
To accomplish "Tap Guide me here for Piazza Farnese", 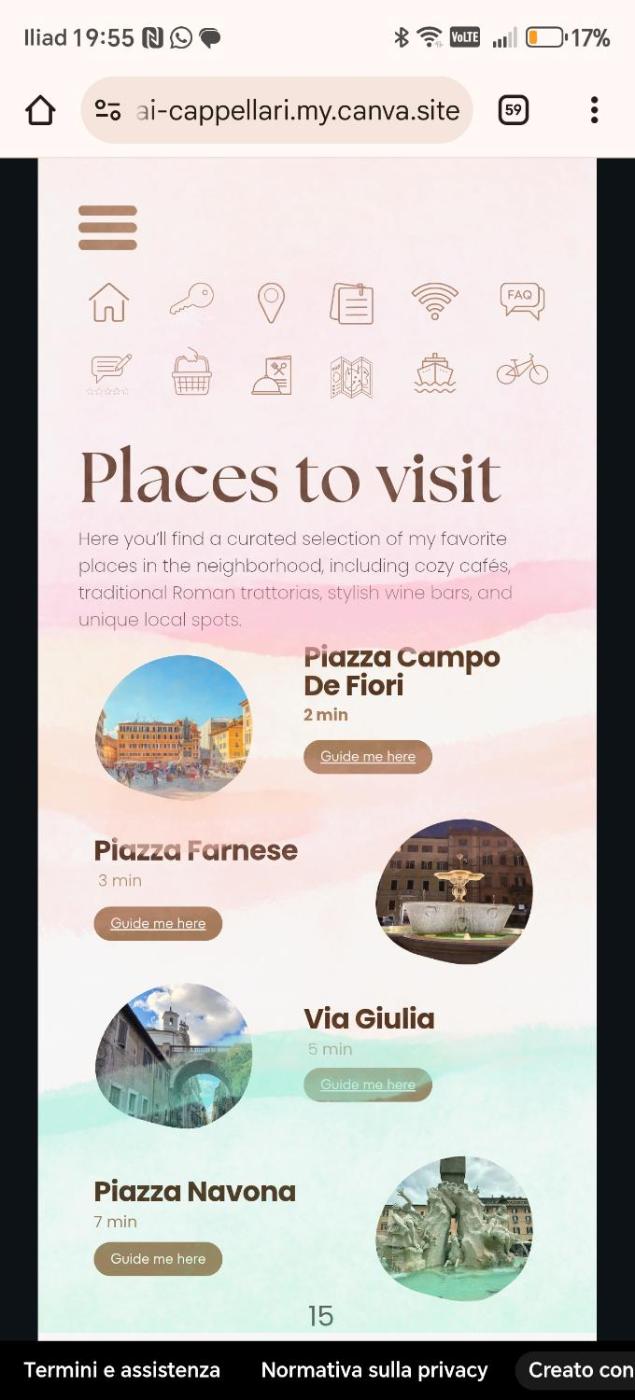I will click(158, 924).
